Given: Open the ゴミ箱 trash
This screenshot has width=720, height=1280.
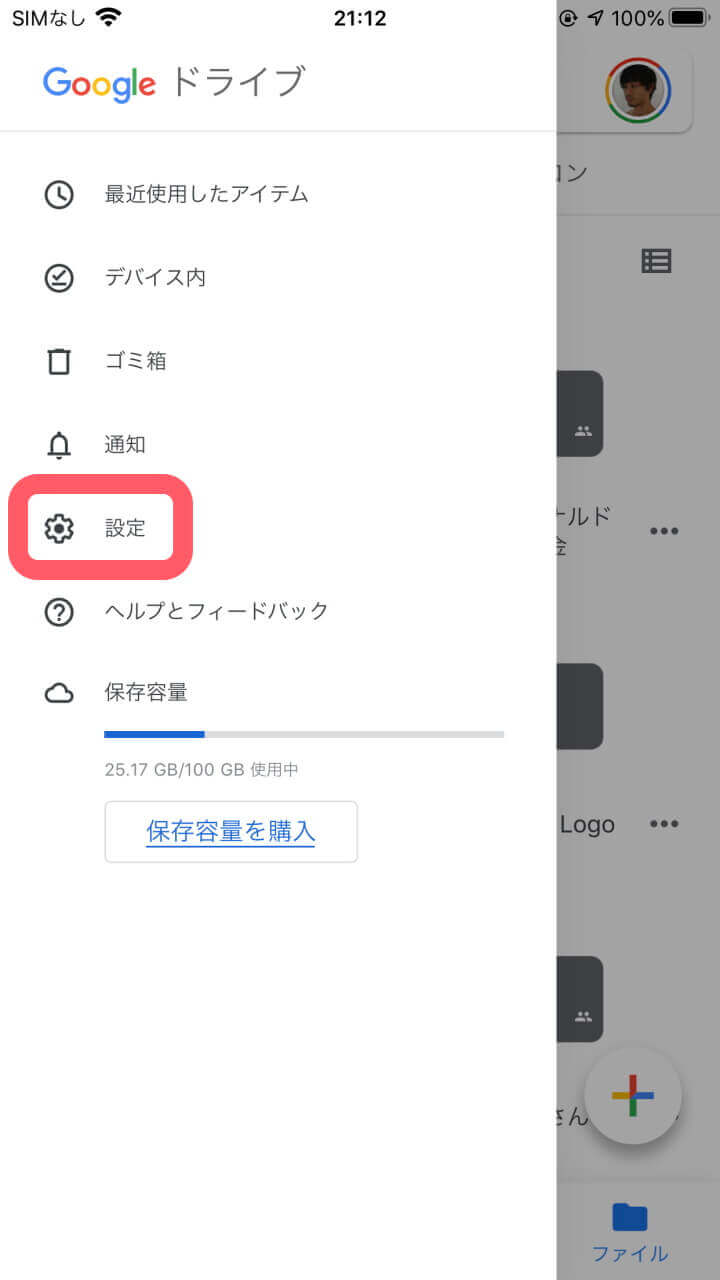Looking at the screenshot, I should point(135,361).
